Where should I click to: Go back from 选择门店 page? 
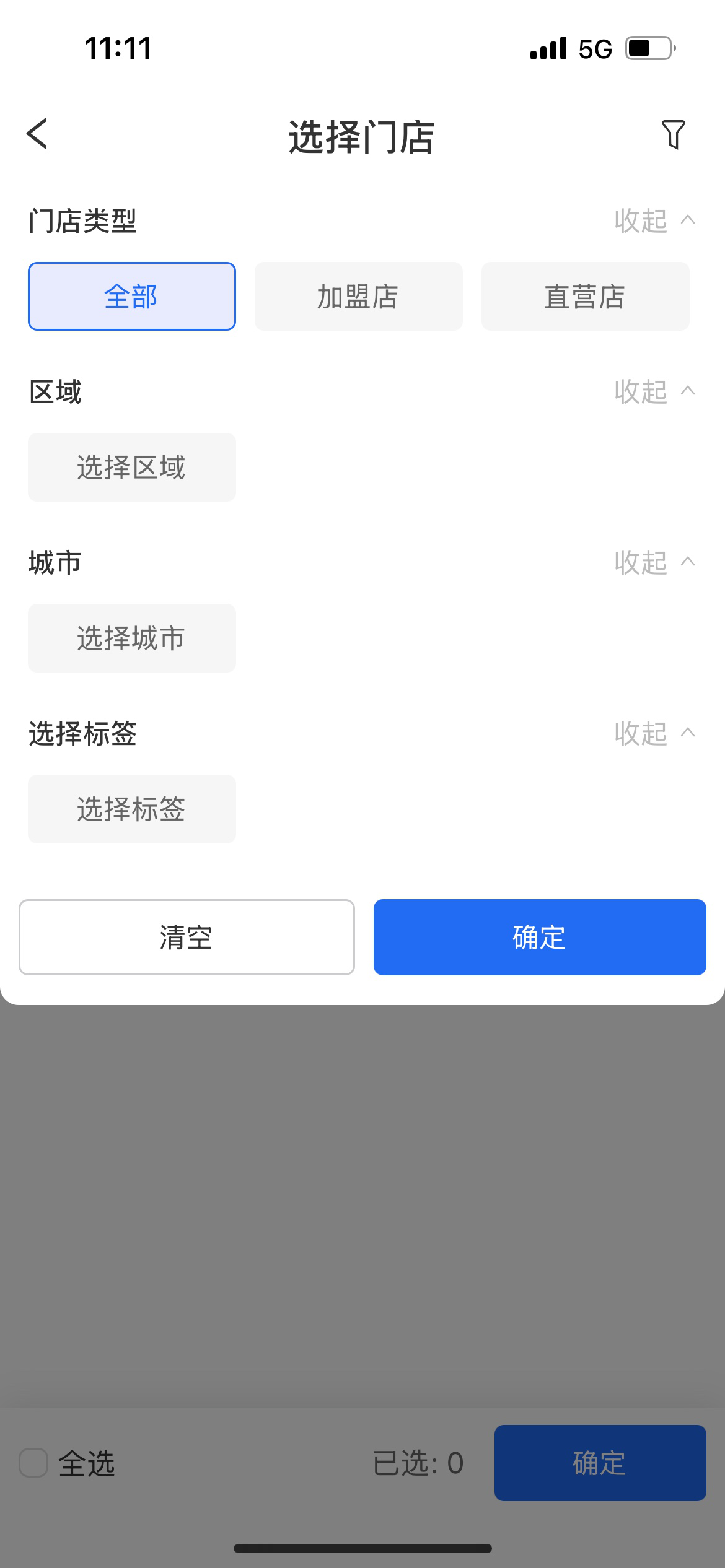[37, 134]
